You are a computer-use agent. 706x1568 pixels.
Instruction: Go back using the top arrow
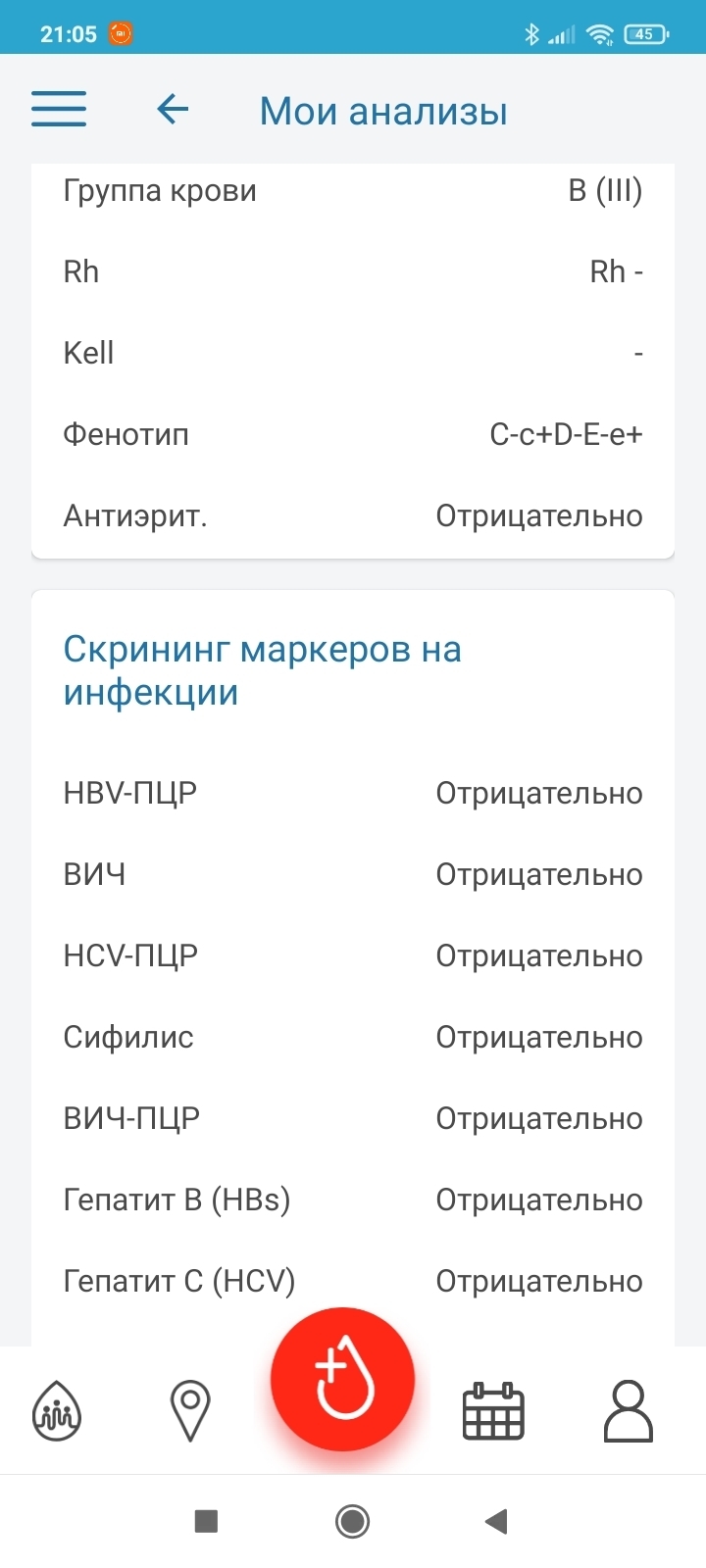(x=173, y=110)
